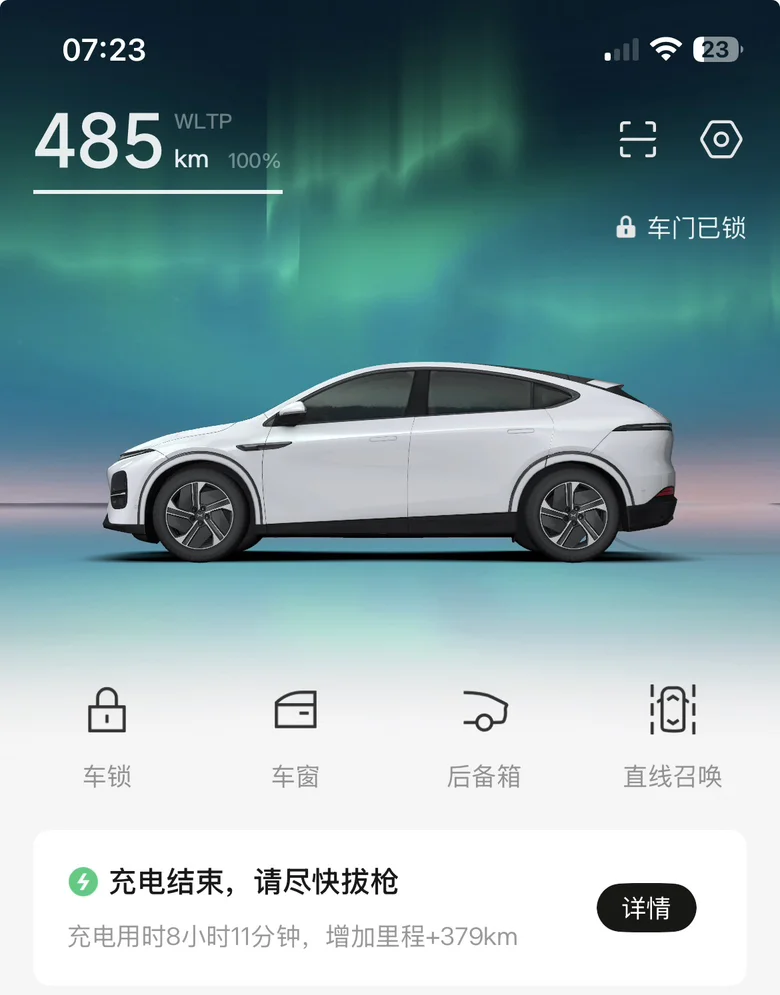Open the 车窗 window control
This screenshot has height=995, width=780.
tap(295, 738)
